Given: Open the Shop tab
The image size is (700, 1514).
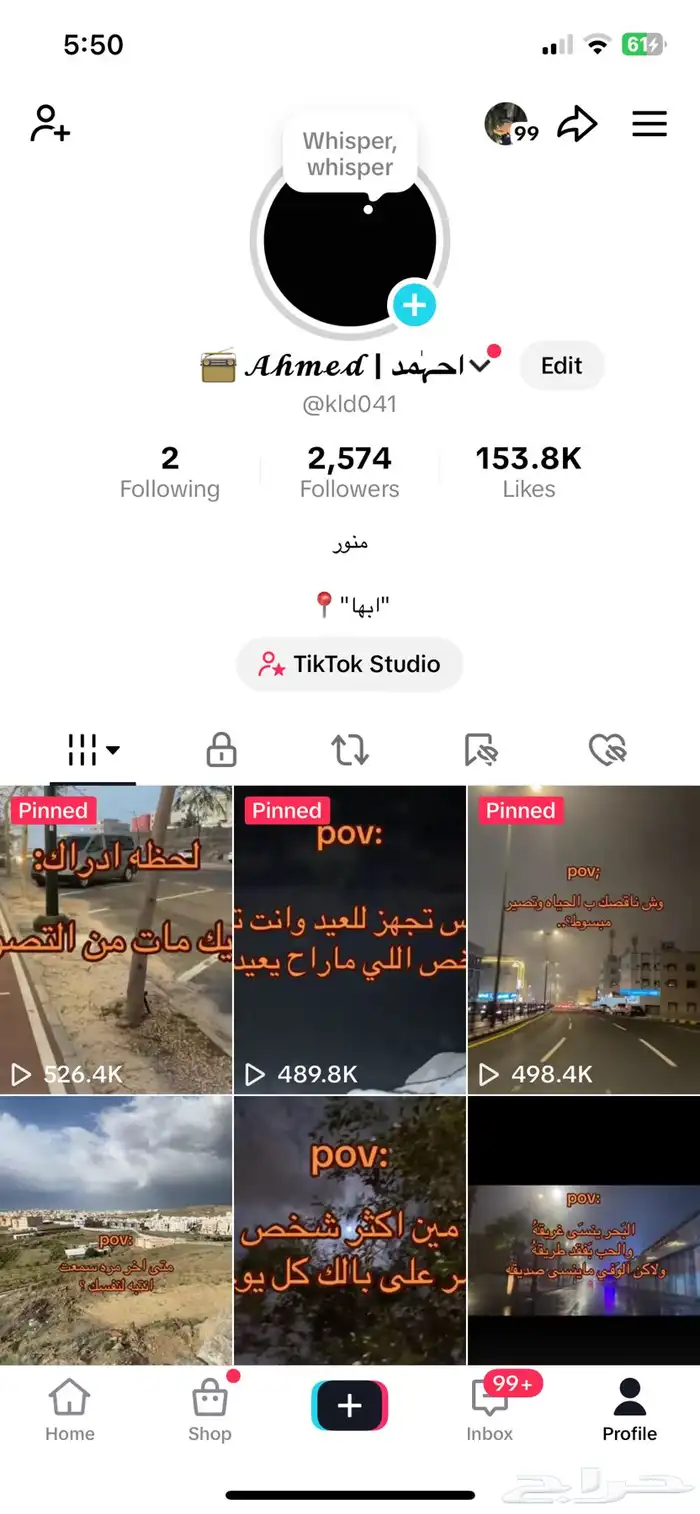Looking at the screenshot, I should pos(210,1410).
